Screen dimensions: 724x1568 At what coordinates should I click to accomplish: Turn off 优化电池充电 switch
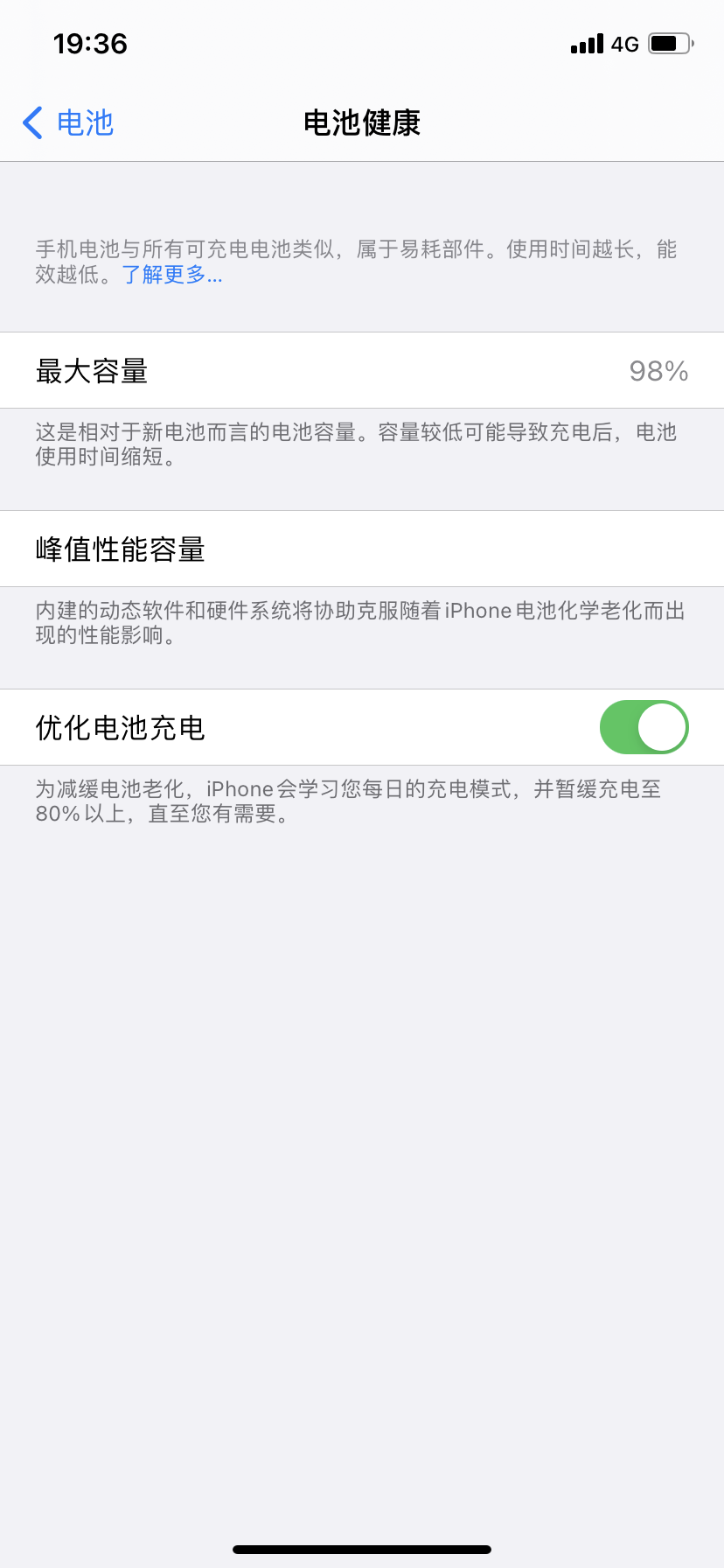click(x=644, y=727)
